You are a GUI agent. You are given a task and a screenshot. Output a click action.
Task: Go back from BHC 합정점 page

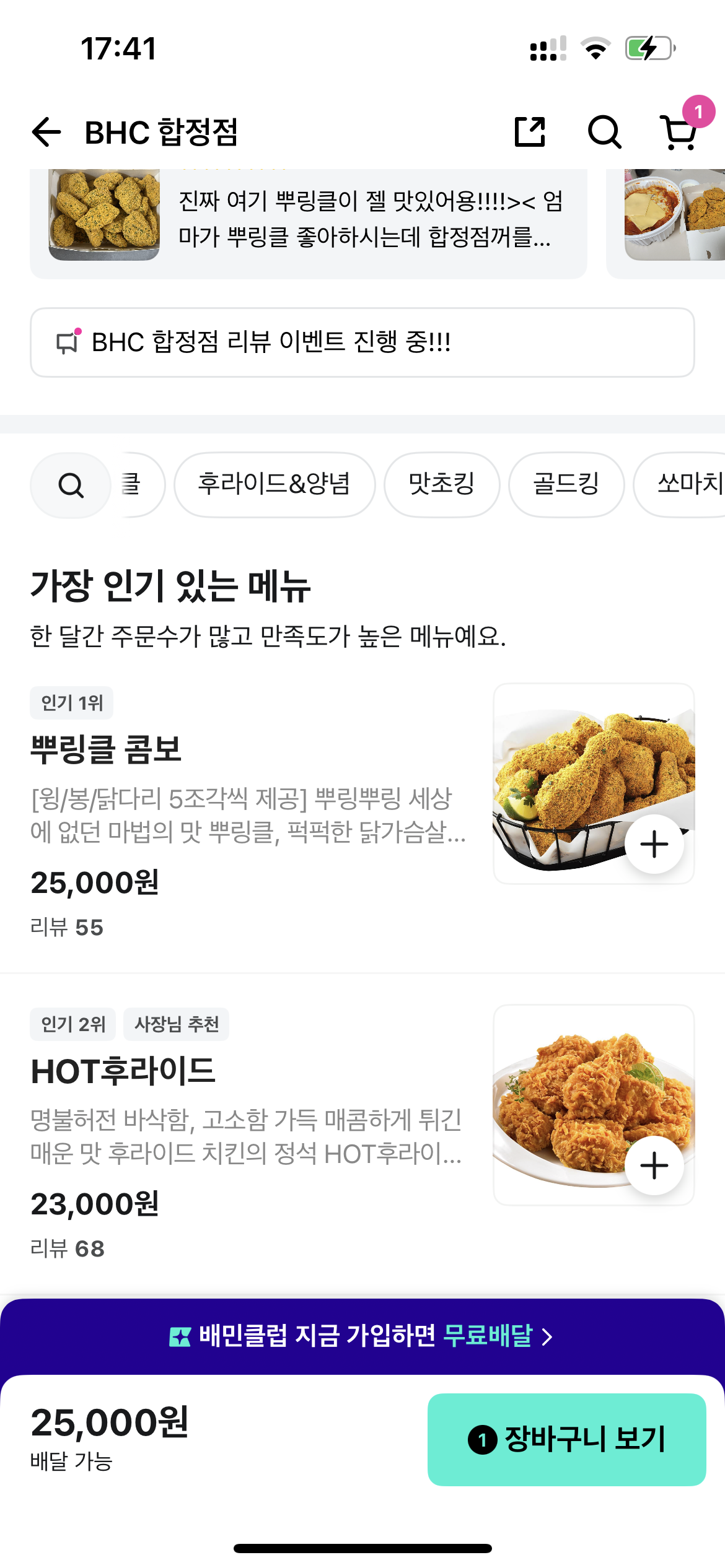tap(46, 132)
